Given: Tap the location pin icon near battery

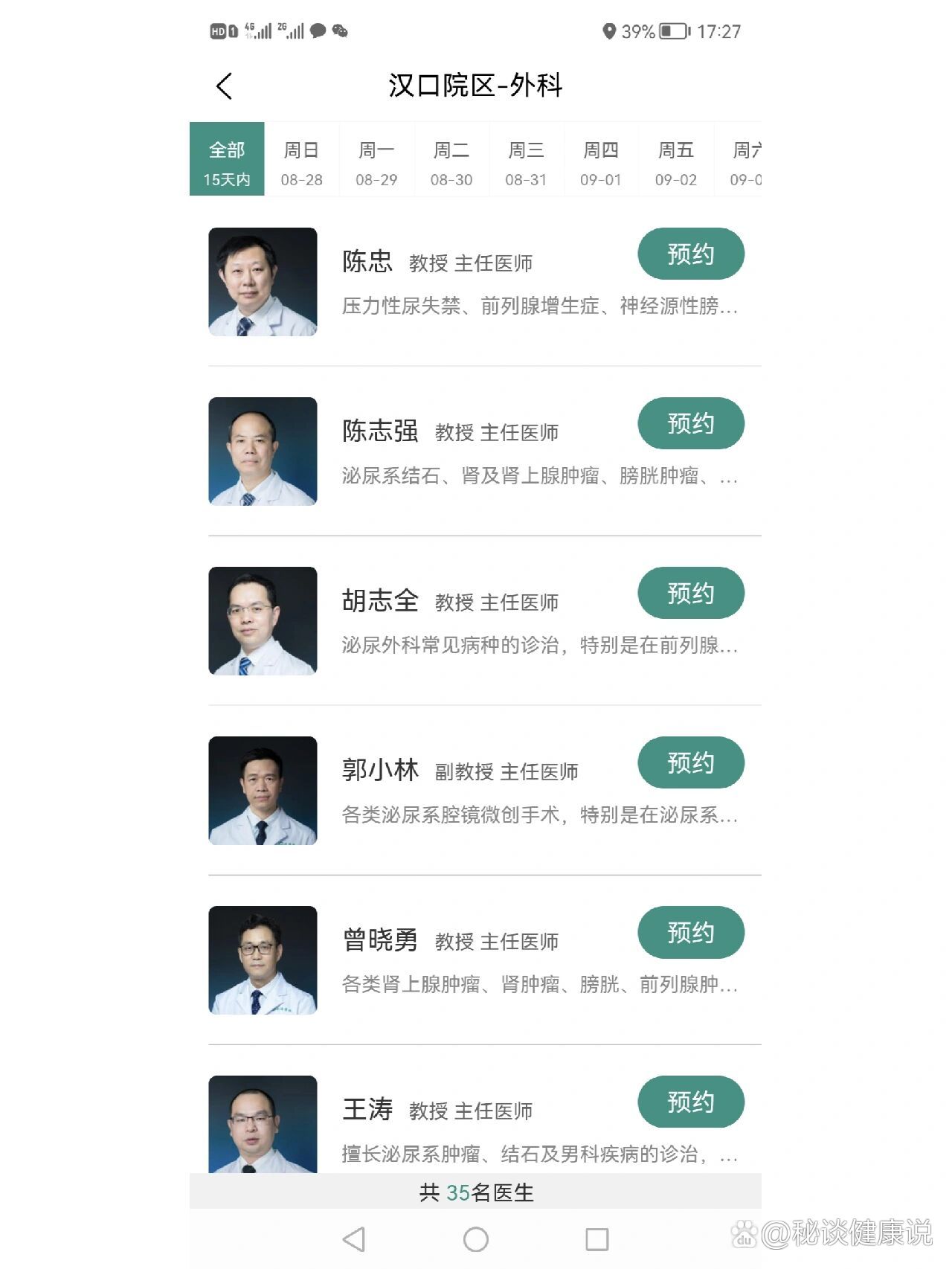Looking at the screenshot, I should click(608, 31).
